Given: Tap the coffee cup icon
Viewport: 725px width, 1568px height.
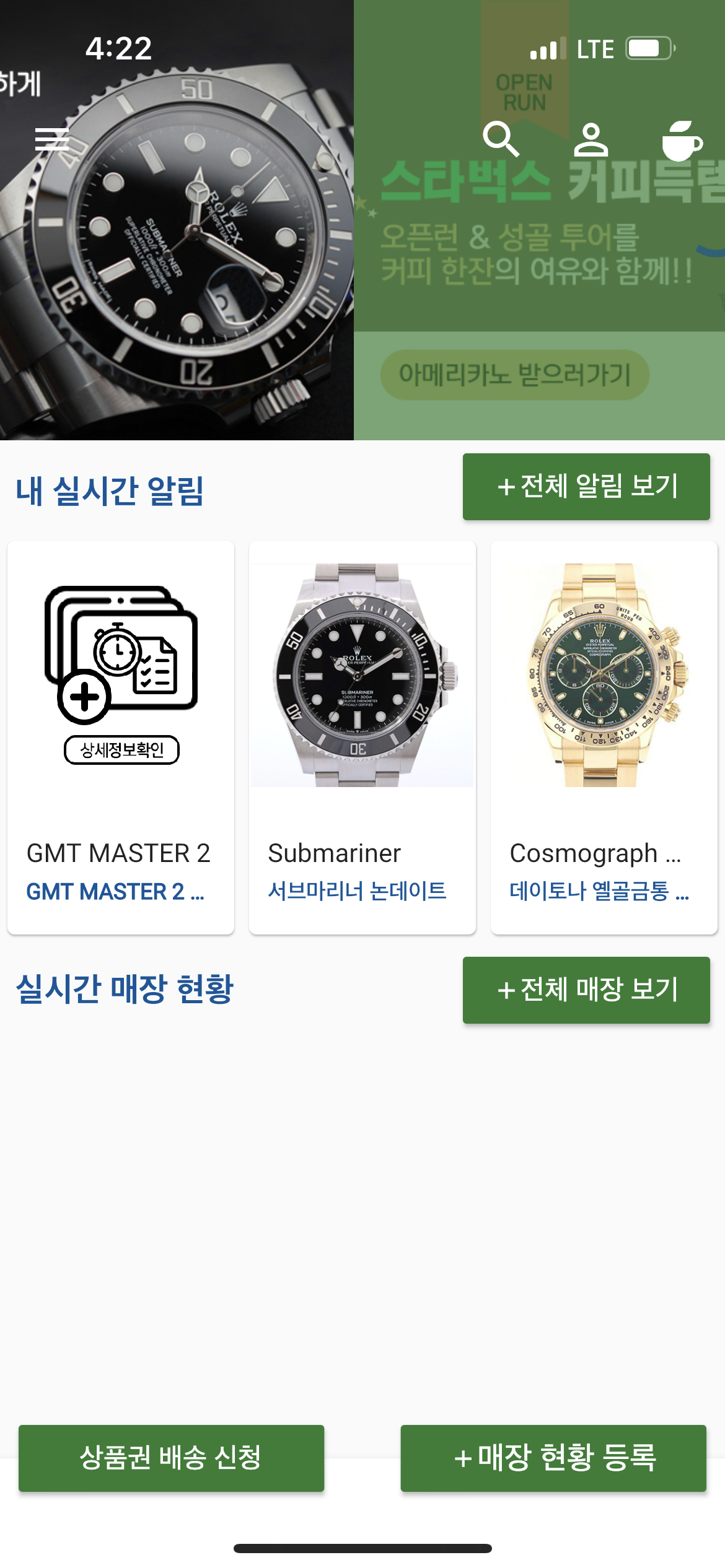Looking at the screenshot, I should (681, 141).
